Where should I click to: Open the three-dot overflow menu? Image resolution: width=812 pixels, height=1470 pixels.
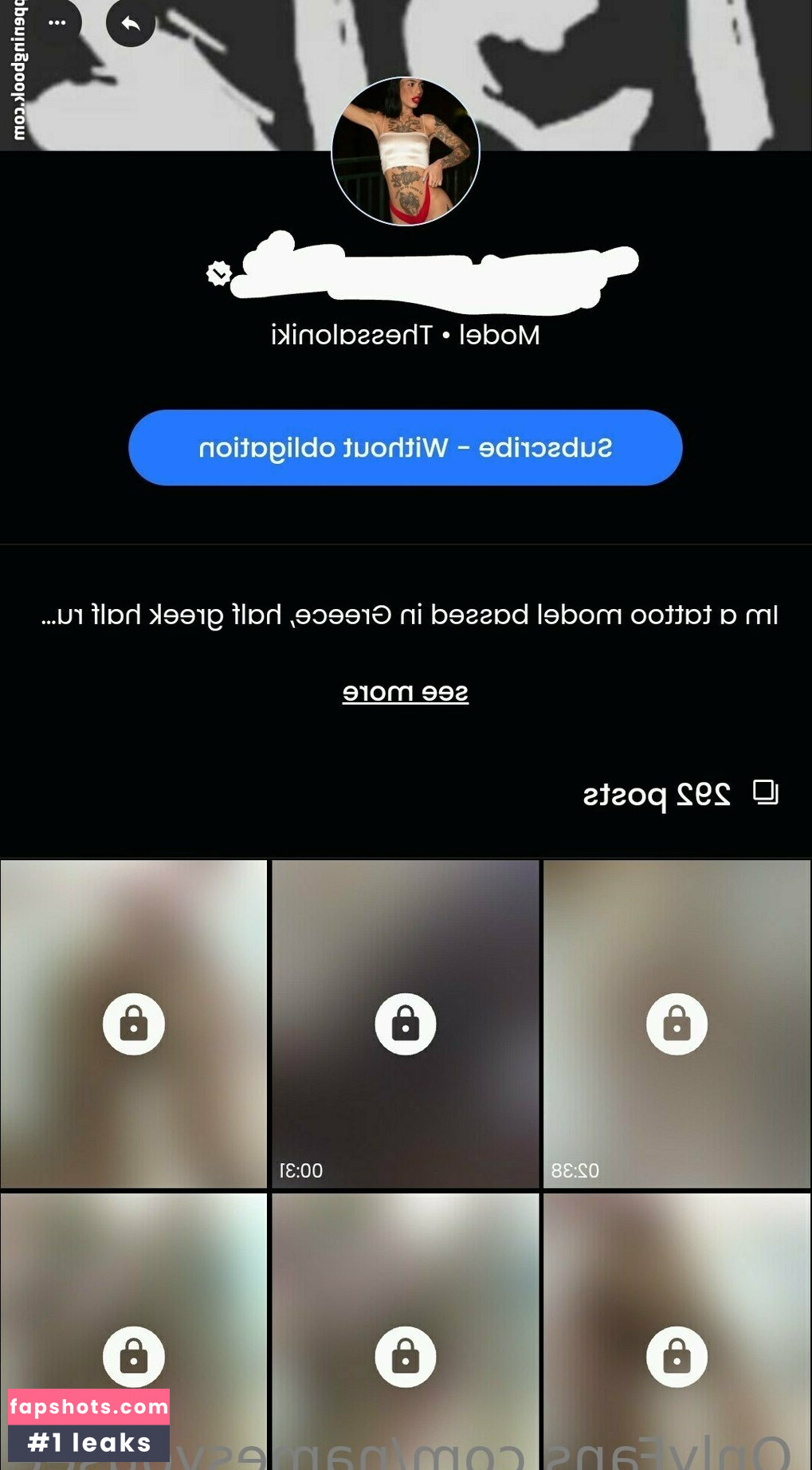point(57,22)
